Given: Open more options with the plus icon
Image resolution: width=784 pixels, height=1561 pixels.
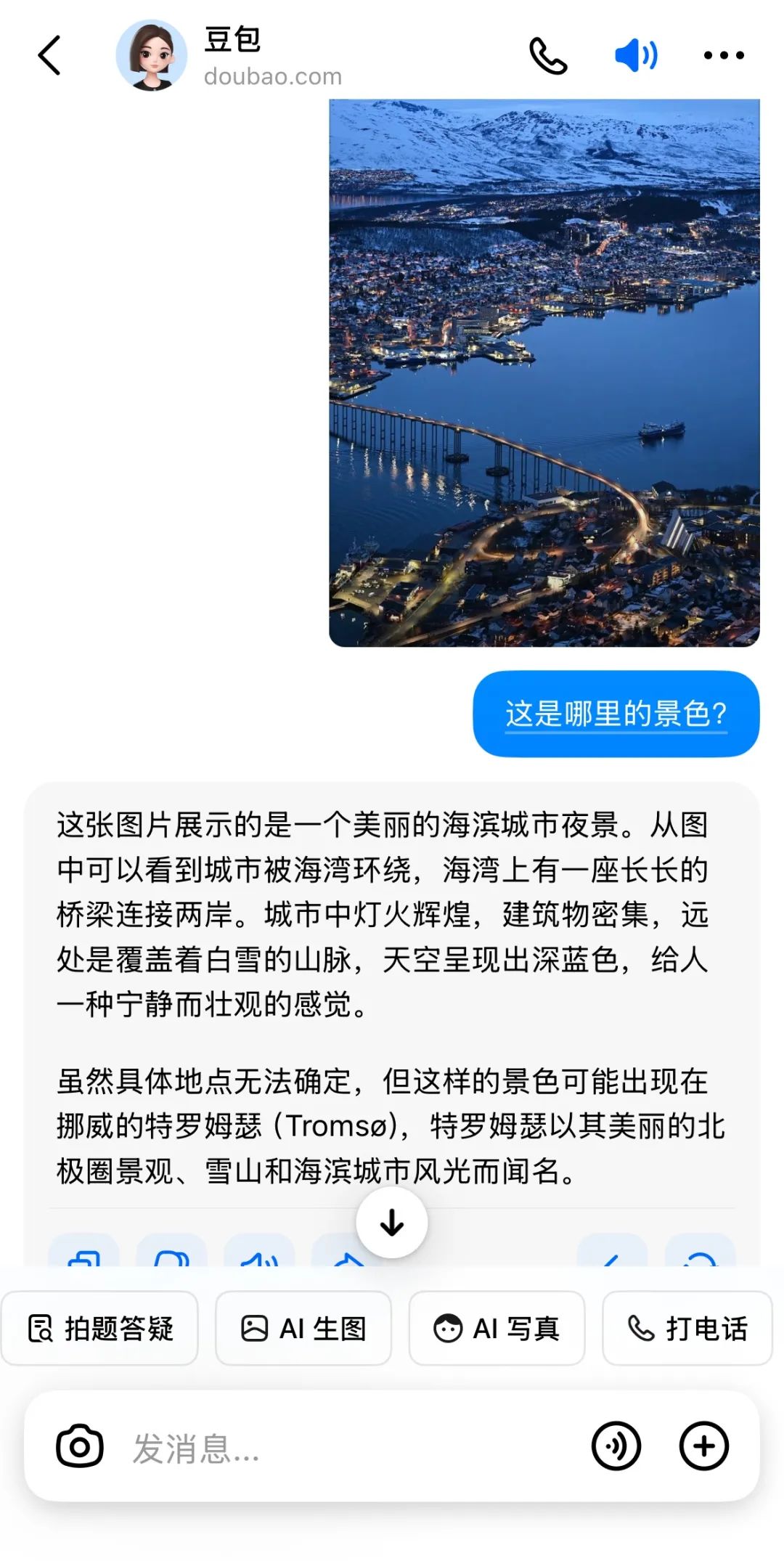Looking at the screenshot, I should click(x=703, y=1446).
